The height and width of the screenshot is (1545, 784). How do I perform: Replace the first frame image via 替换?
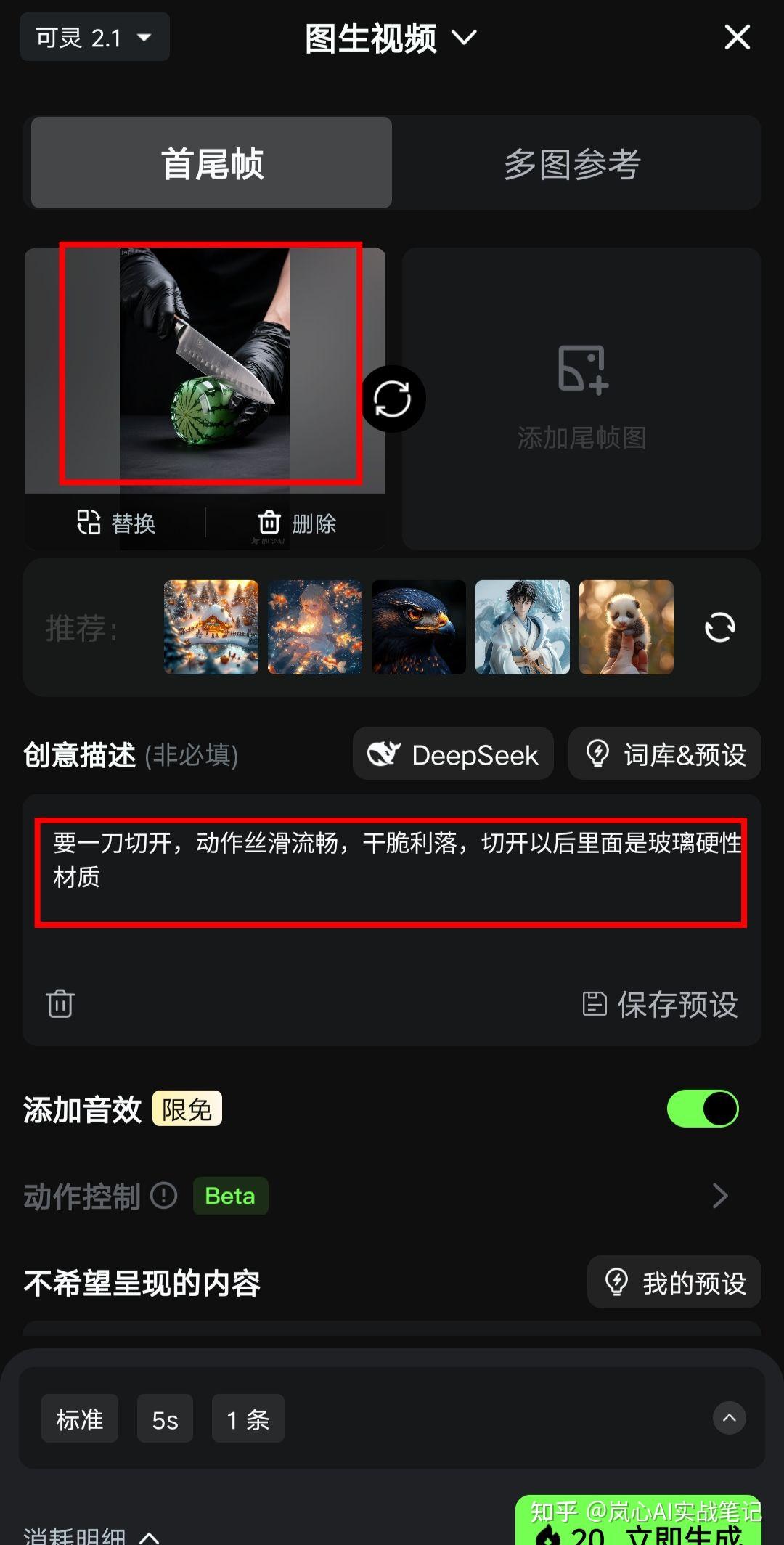click(117, 523)
